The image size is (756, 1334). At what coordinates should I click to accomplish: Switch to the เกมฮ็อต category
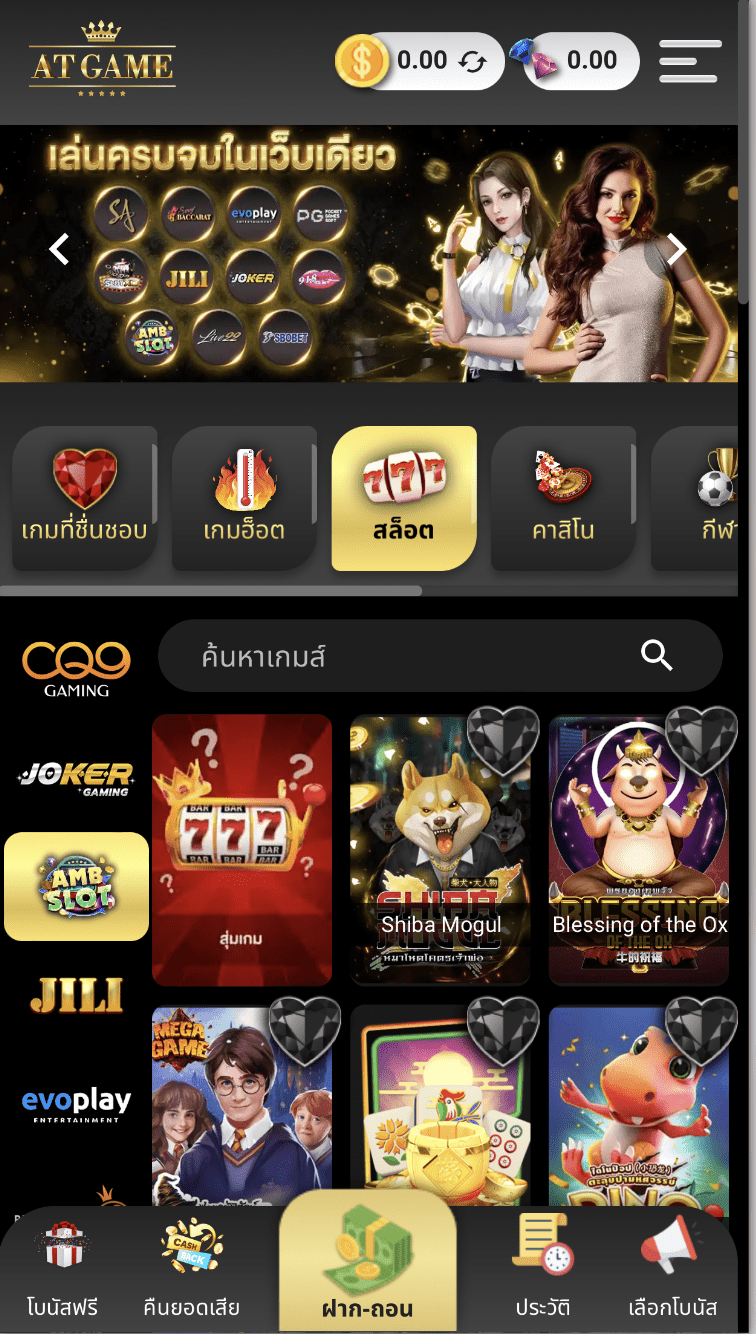[x=244, y=498]
